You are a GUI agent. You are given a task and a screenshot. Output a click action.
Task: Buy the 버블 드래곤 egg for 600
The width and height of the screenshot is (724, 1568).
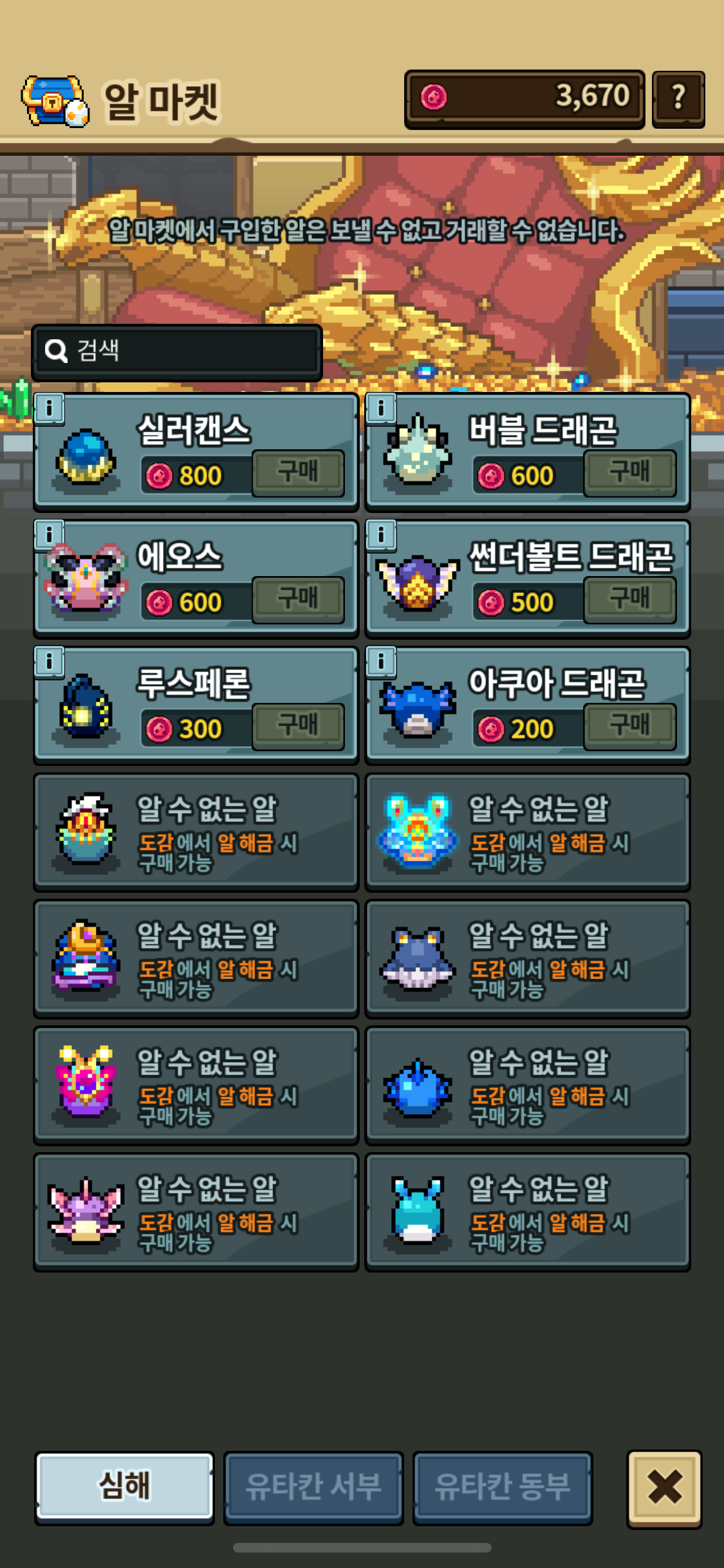pyautogui.click(x=629, y=473)
